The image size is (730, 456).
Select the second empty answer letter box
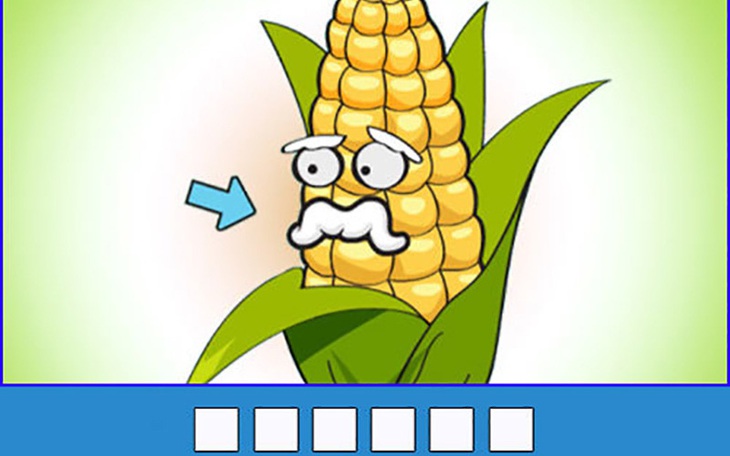275,430
